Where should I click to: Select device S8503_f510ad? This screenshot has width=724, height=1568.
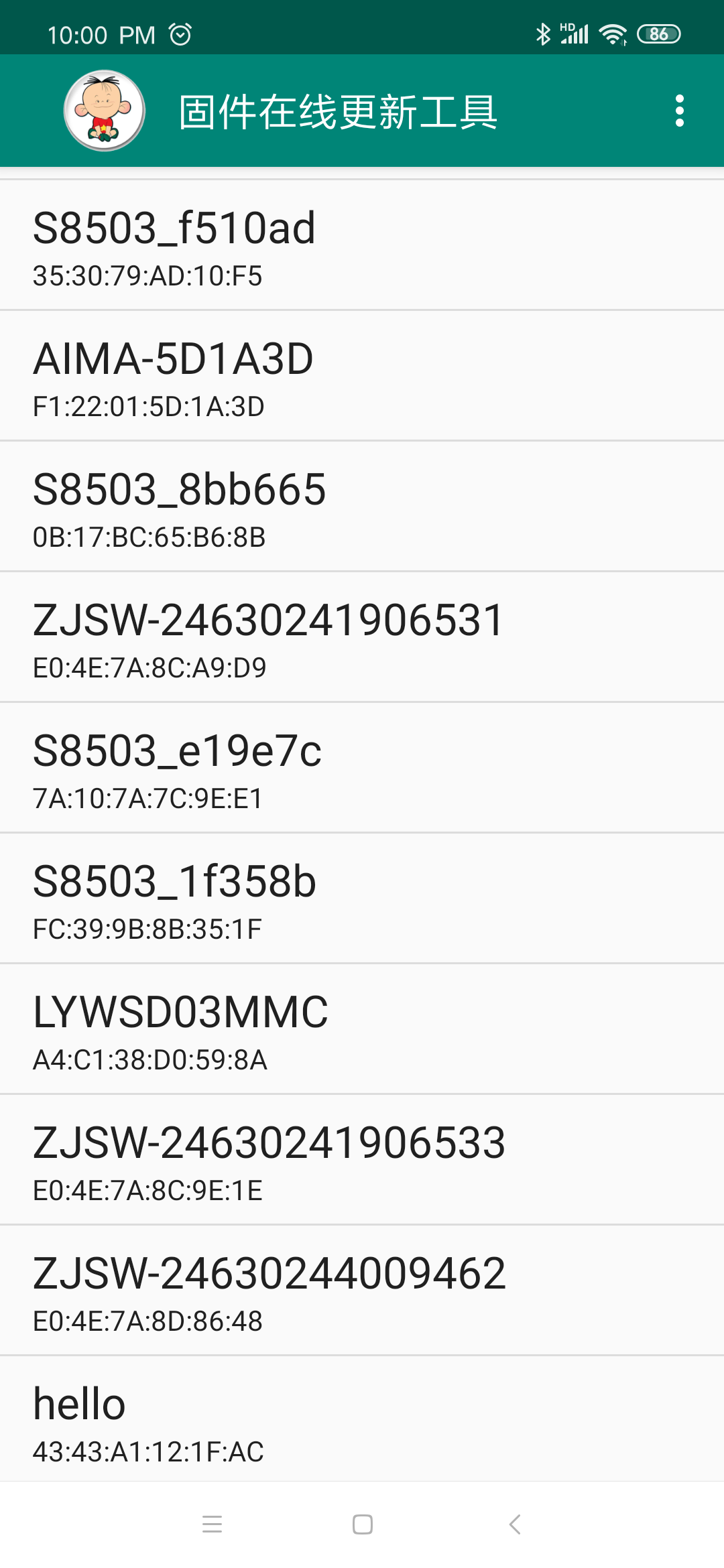362,246
